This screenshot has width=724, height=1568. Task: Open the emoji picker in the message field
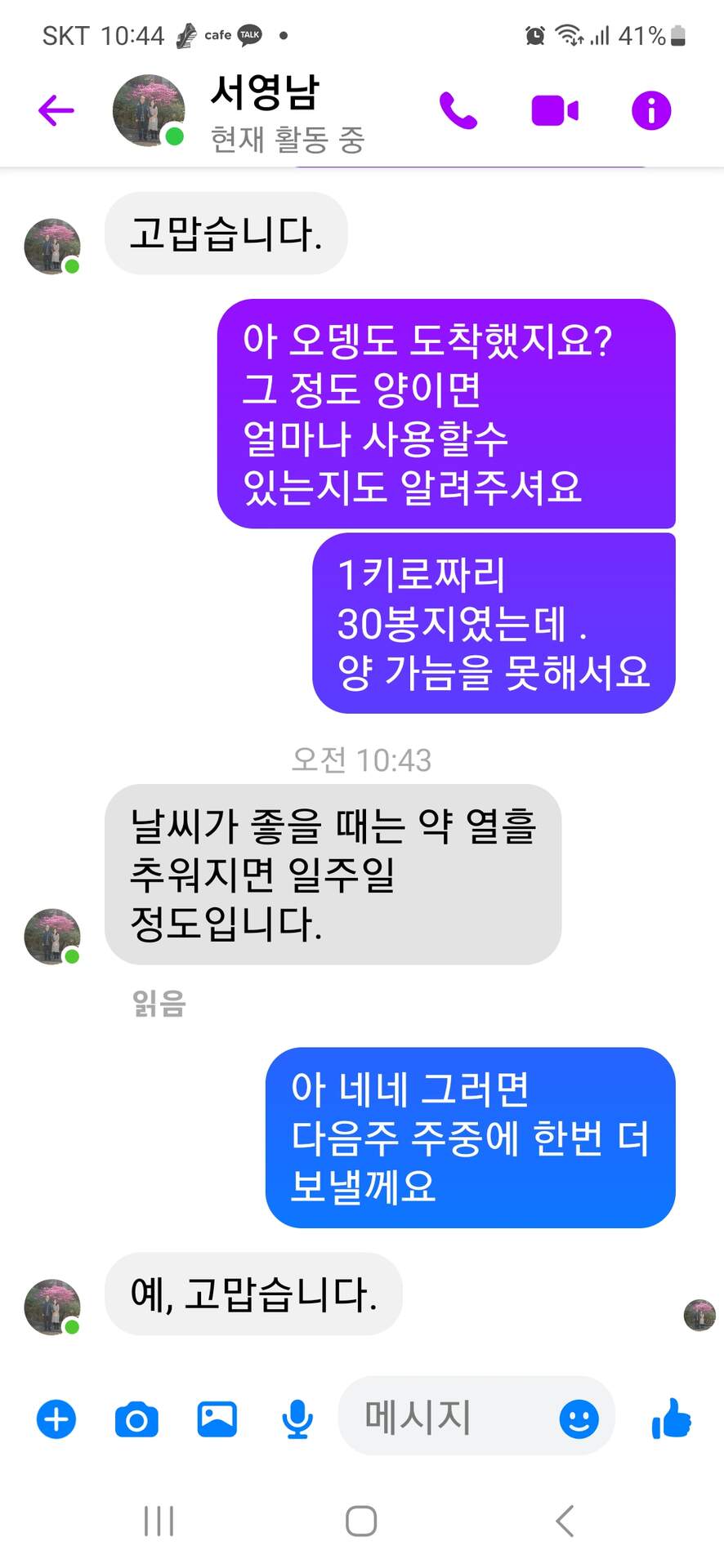coord(579,1419)
